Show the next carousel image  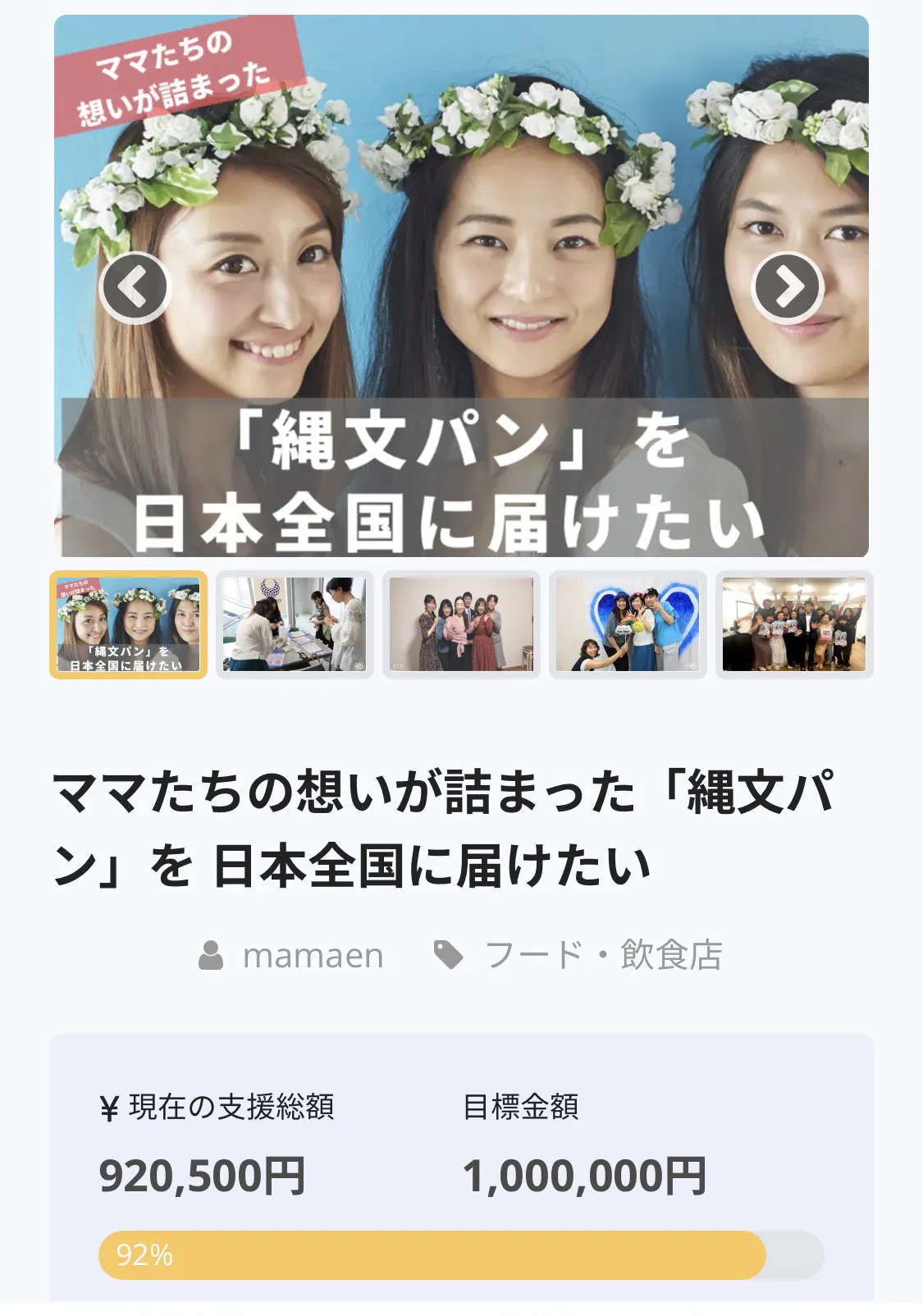[x=787, y=287]
